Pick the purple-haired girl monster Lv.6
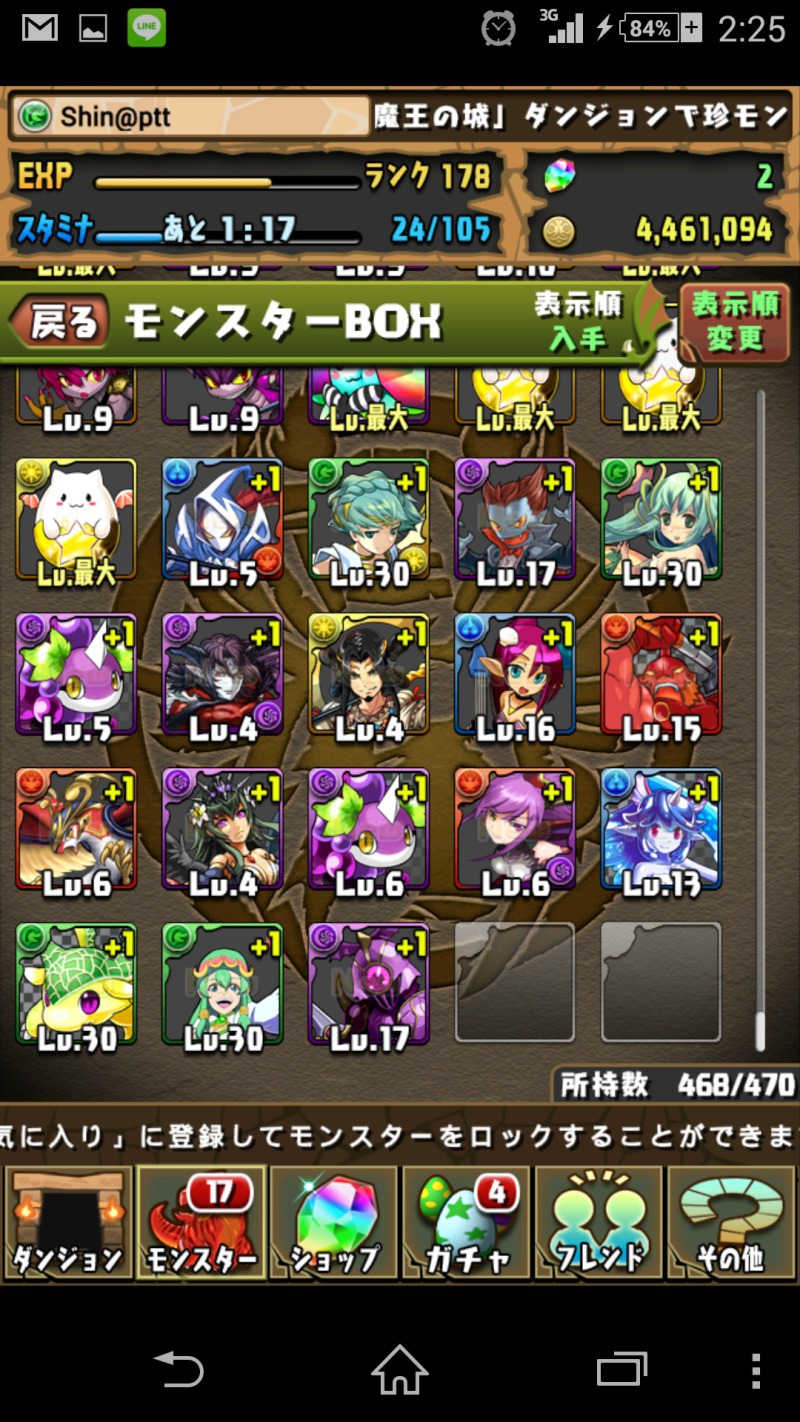This screenshot has height=1422, width=800. point(515,830)
